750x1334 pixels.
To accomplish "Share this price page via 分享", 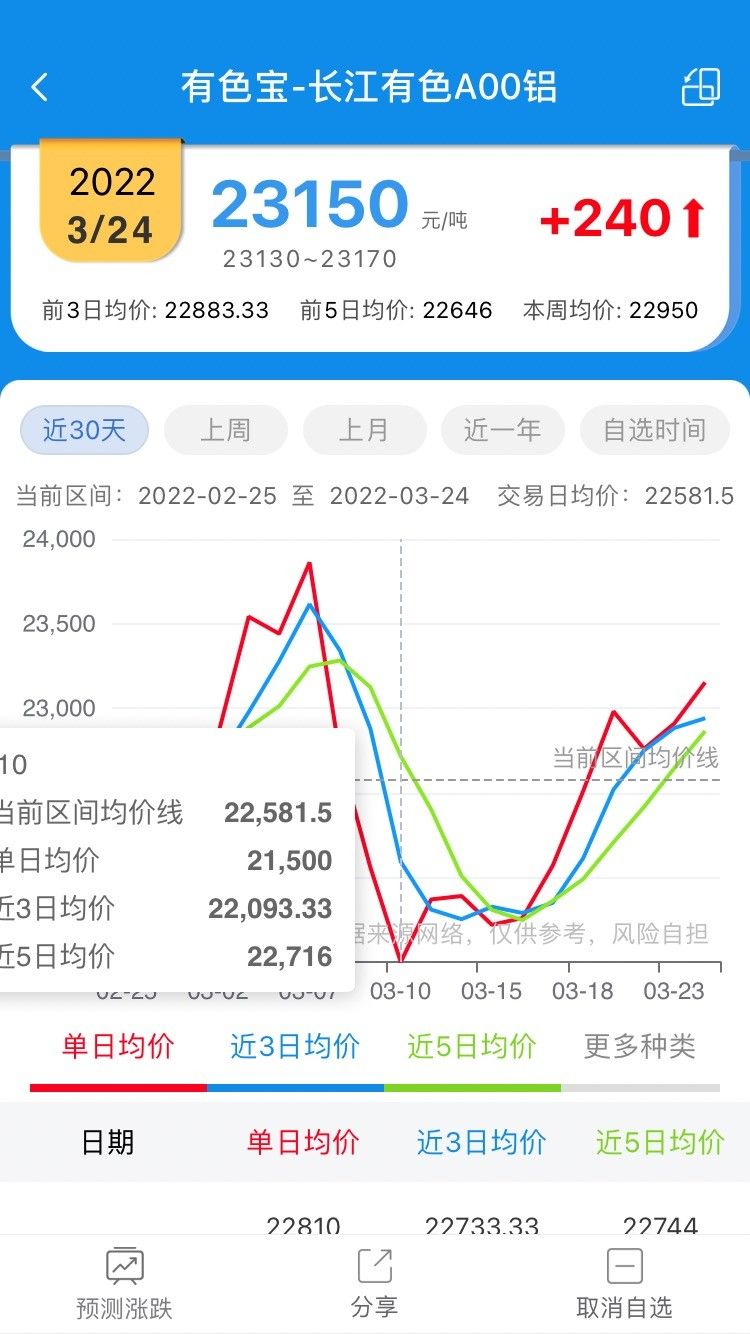I will coord(375,1284).
